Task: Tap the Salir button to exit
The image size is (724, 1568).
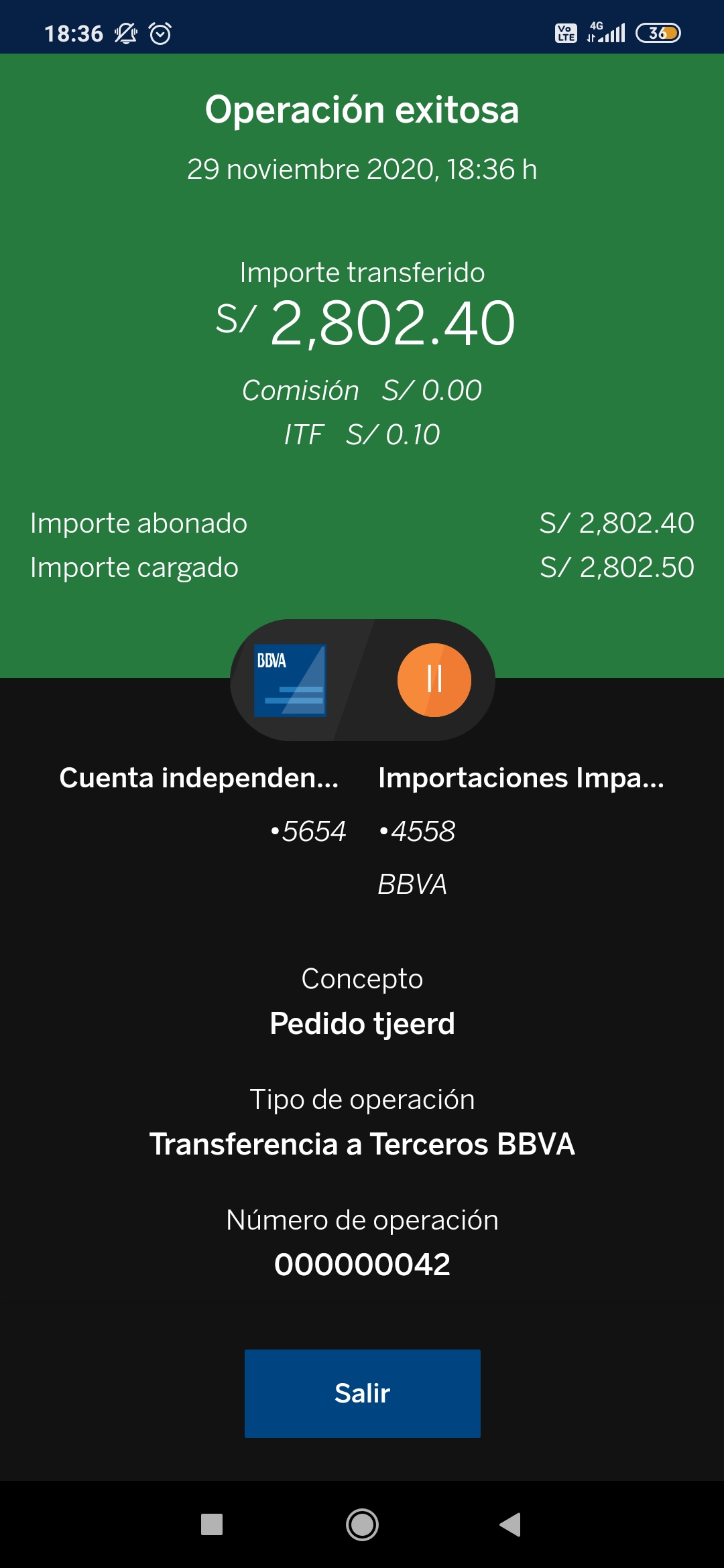Action: coord(362,1393)
